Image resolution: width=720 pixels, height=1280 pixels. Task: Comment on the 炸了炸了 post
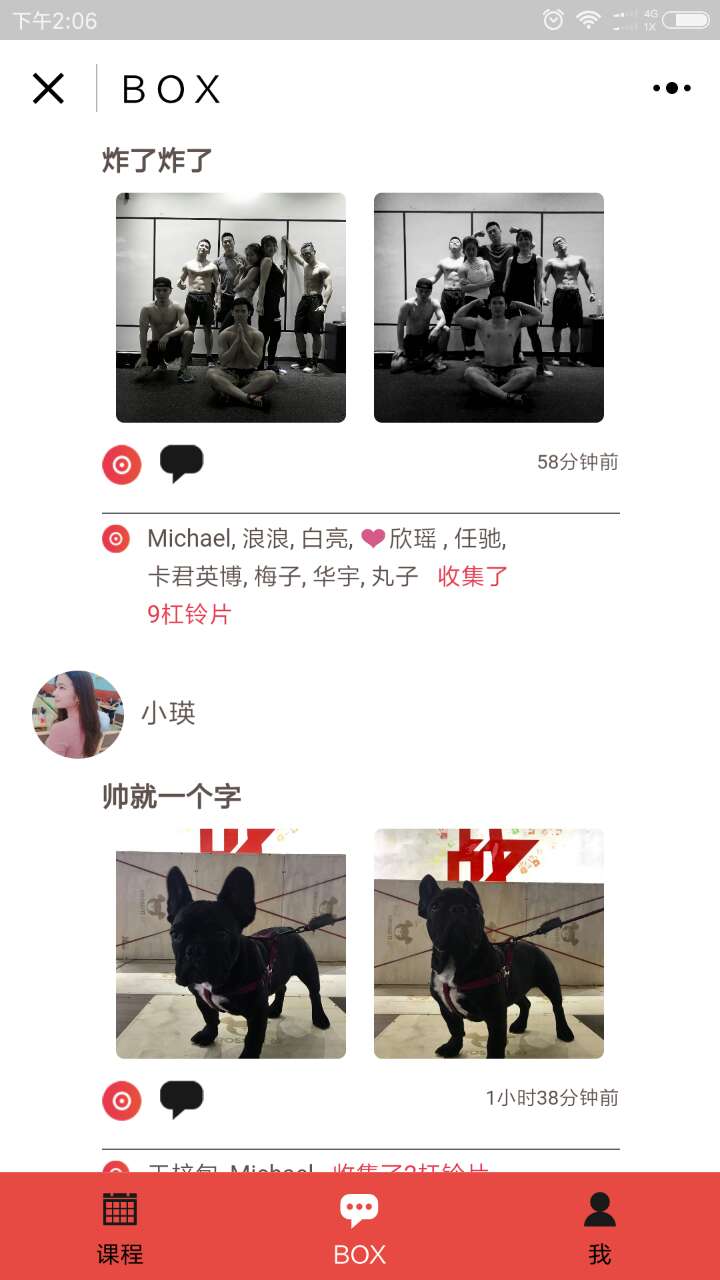(x=181, y=463)
